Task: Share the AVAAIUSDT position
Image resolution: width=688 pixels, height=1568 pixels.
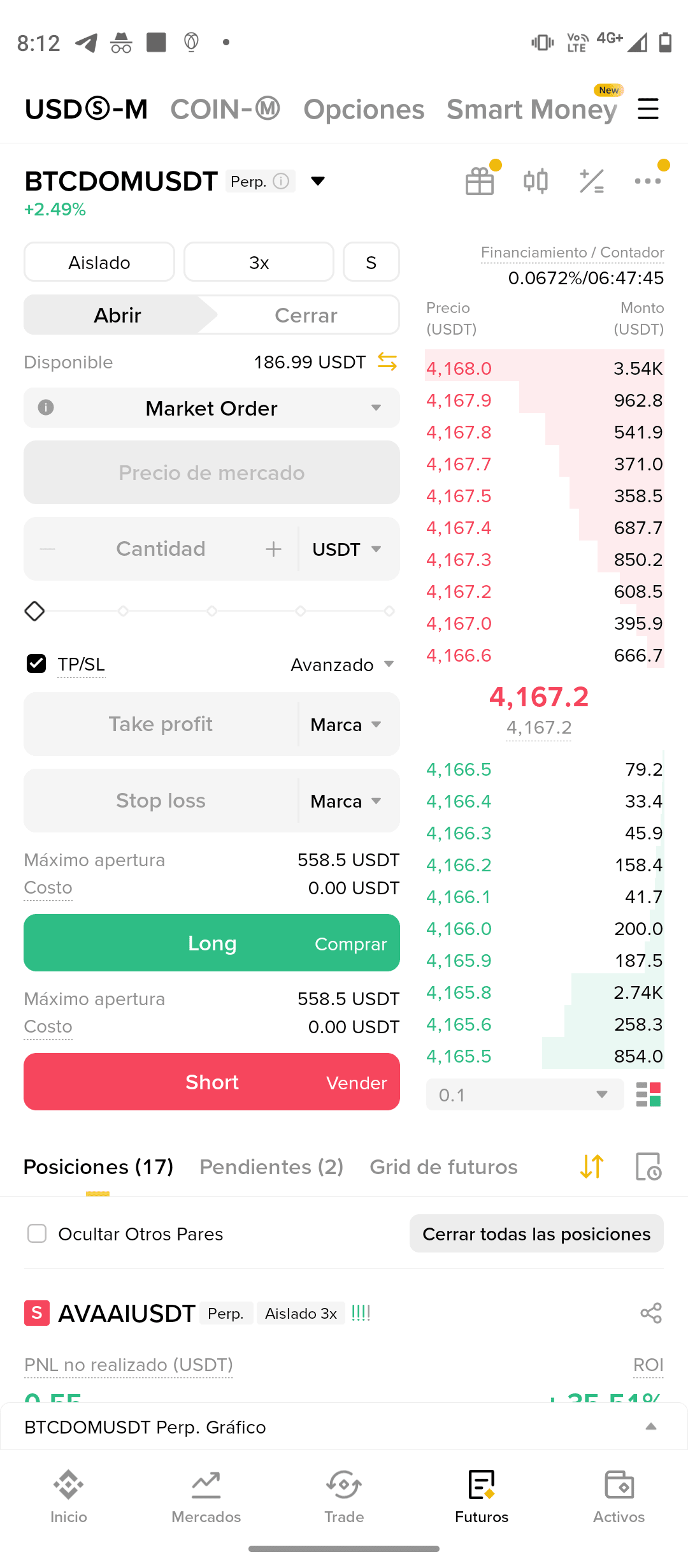Action: point(651,1313)
